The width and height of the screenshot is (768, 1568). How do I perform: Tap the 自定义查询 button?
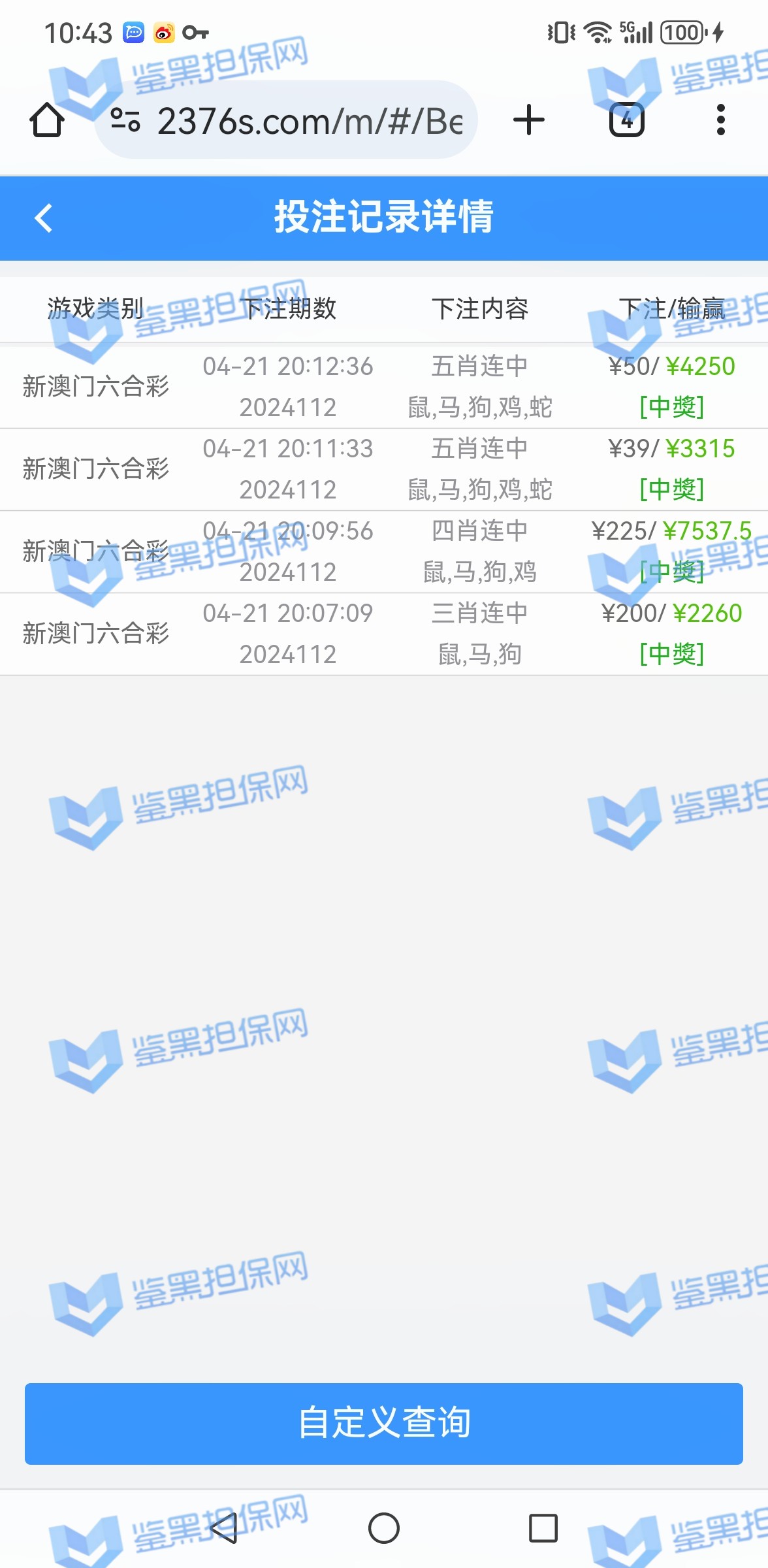[x=384, y=1424]
